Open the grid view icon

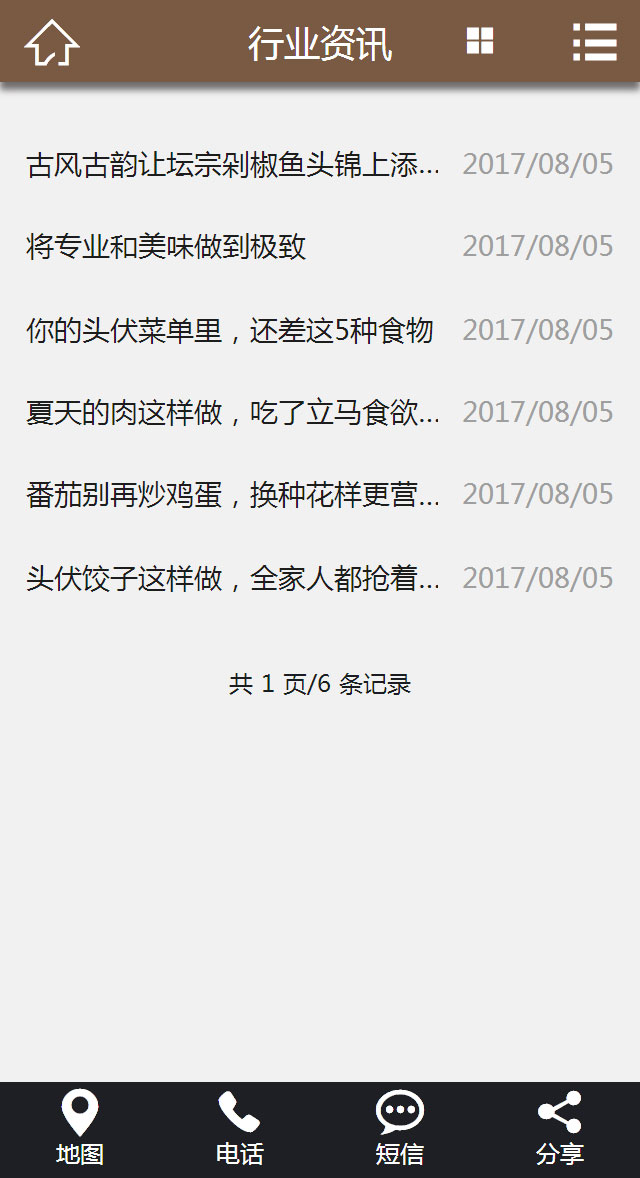480,42
